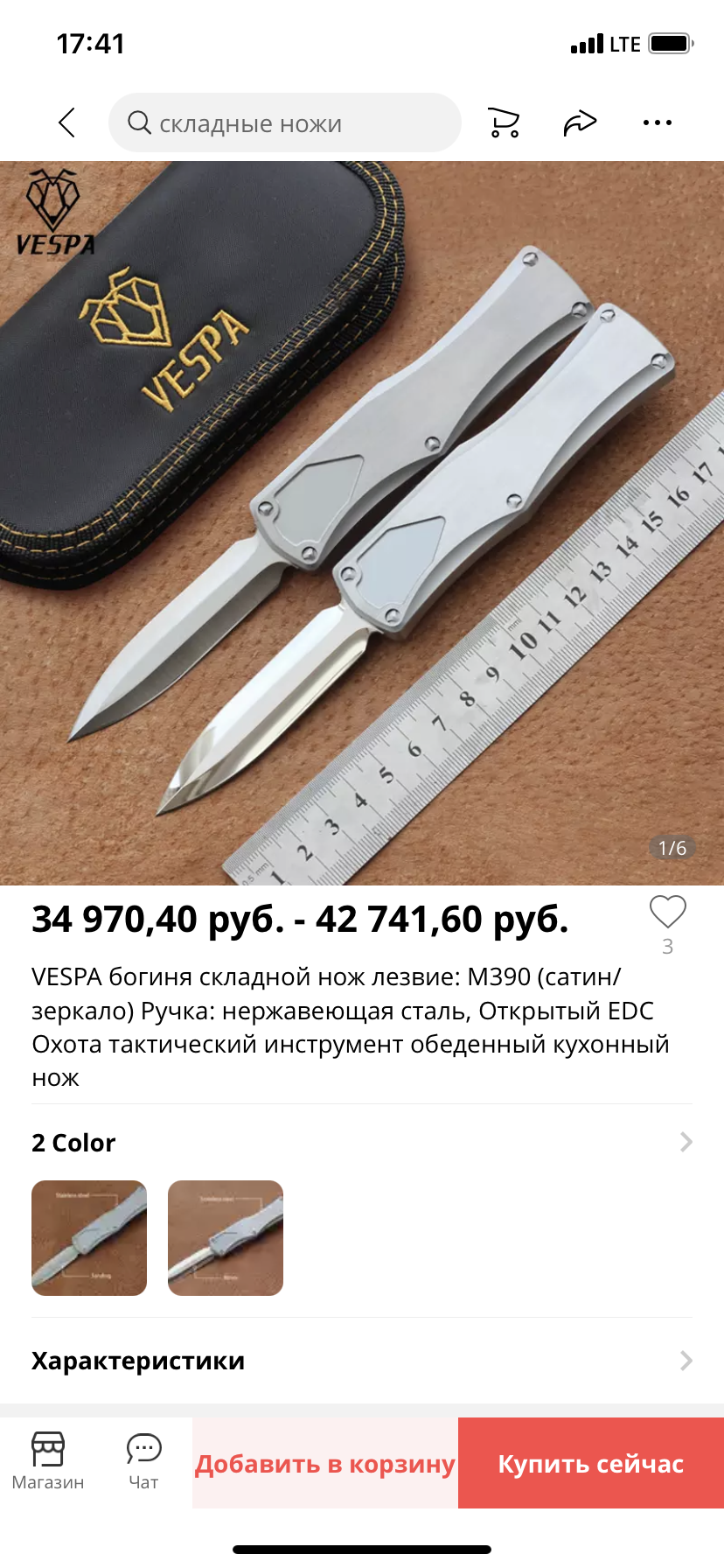Open the Характеристики section
Image resolution: width=724 pixels, height=1568 pixels.
click(x=362, y=1361)
